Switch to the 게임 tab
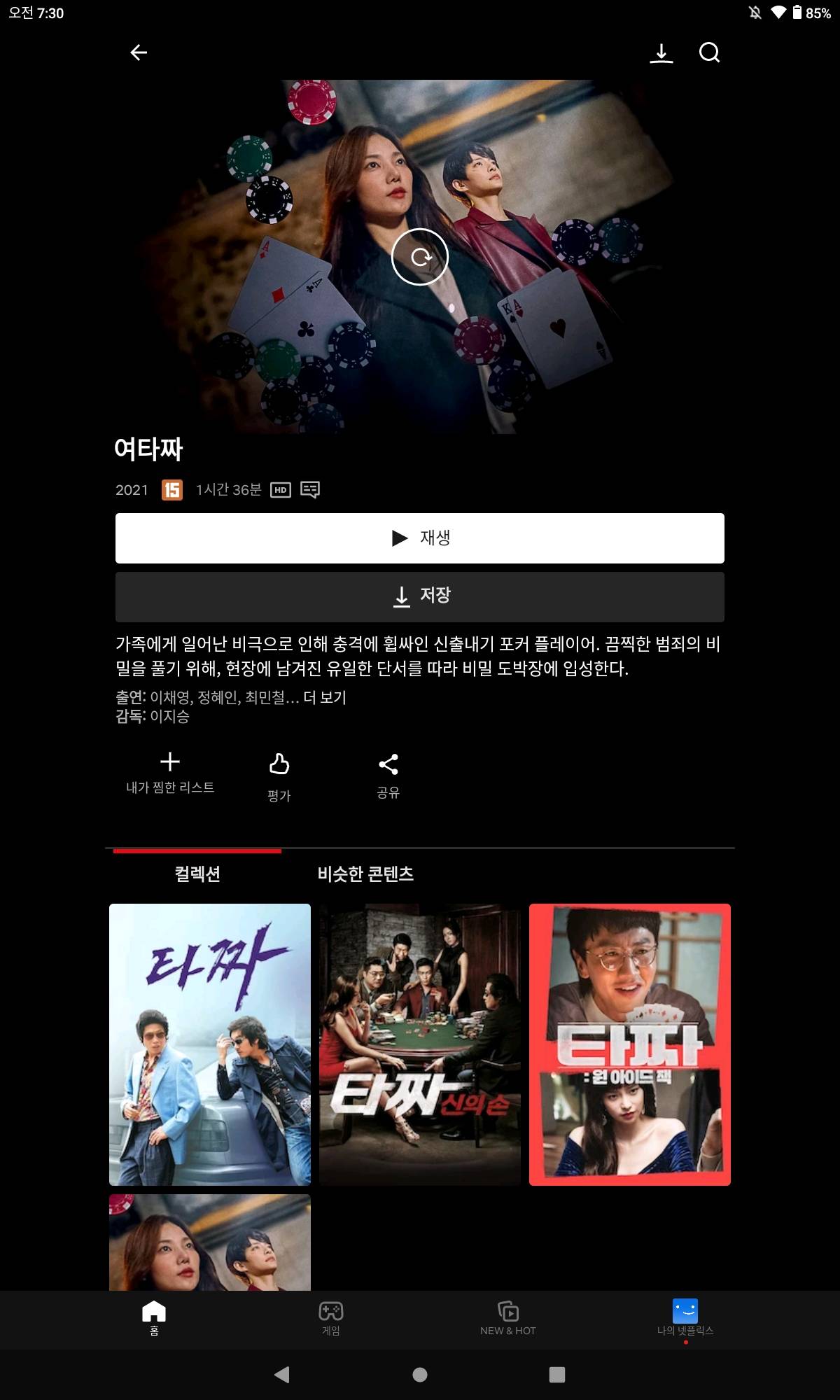Image resolution: width=840 pixels, height=1400 pixels. (x=331, y=1318)
